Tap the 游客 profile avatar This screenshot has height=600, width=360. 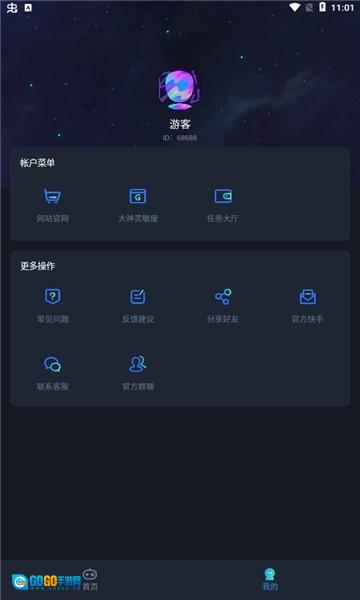click(x=179, y=90)
